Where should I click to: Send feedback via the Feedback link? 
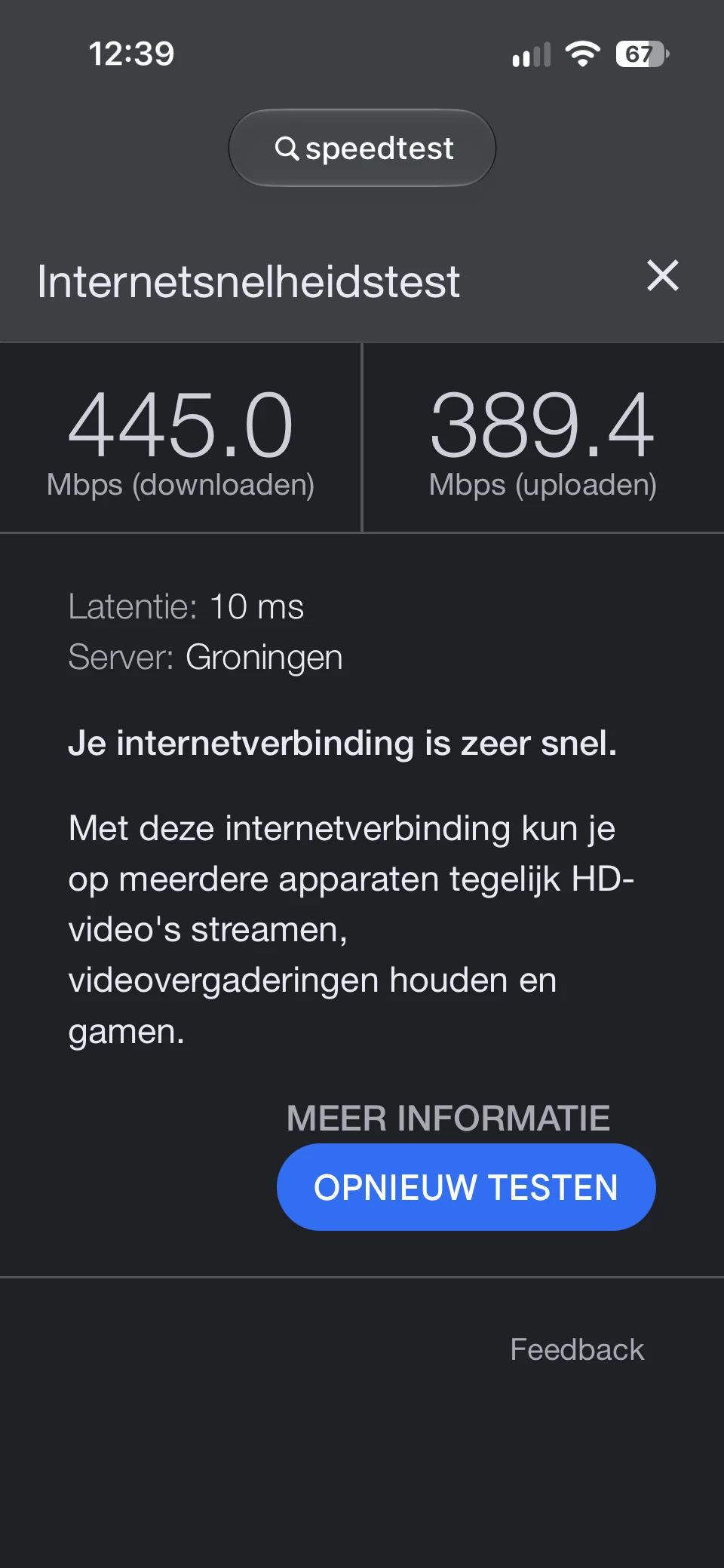coord(577,1349)
